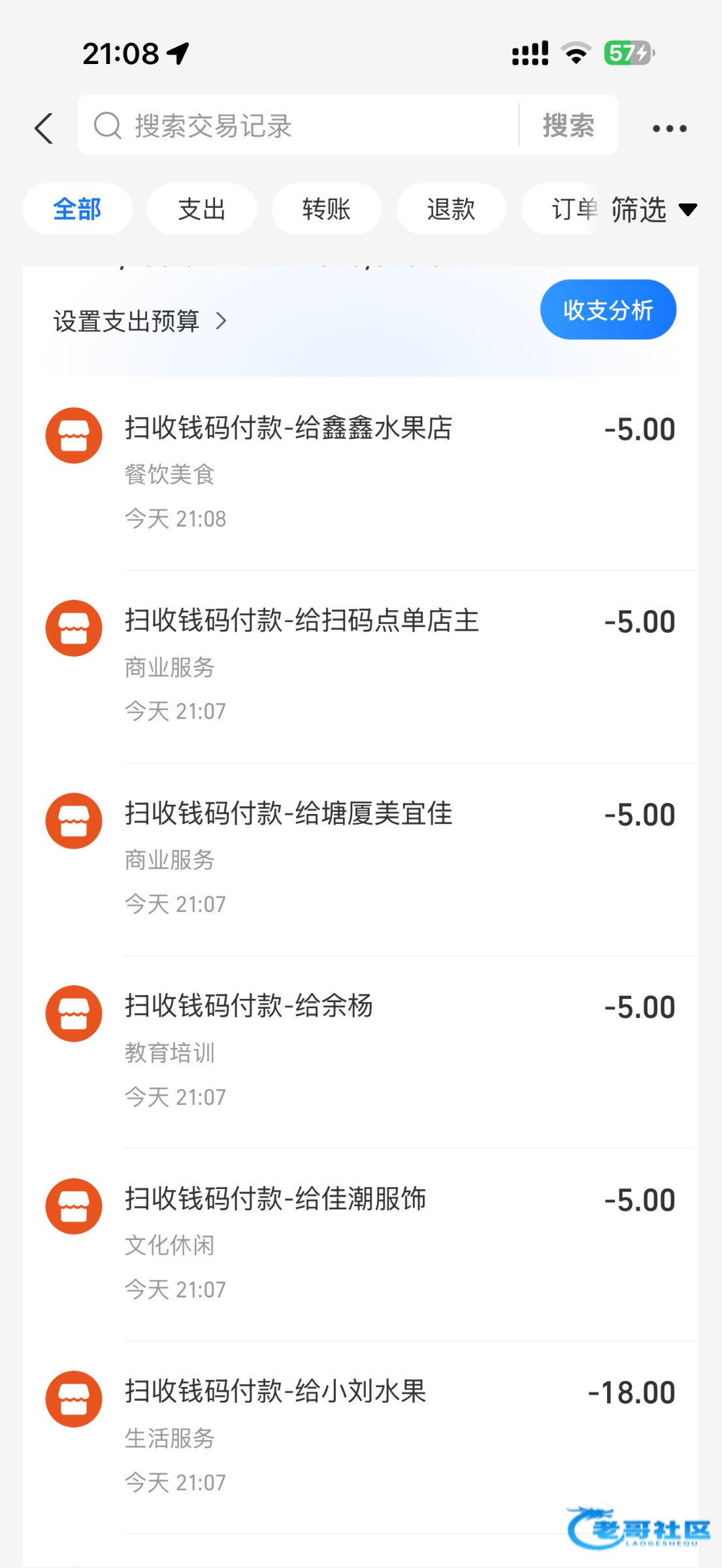Image resolution: width=722 pixels, height=1568 pixels.
Task: Switch to the 退款 tab
Action: click(451, 210)
